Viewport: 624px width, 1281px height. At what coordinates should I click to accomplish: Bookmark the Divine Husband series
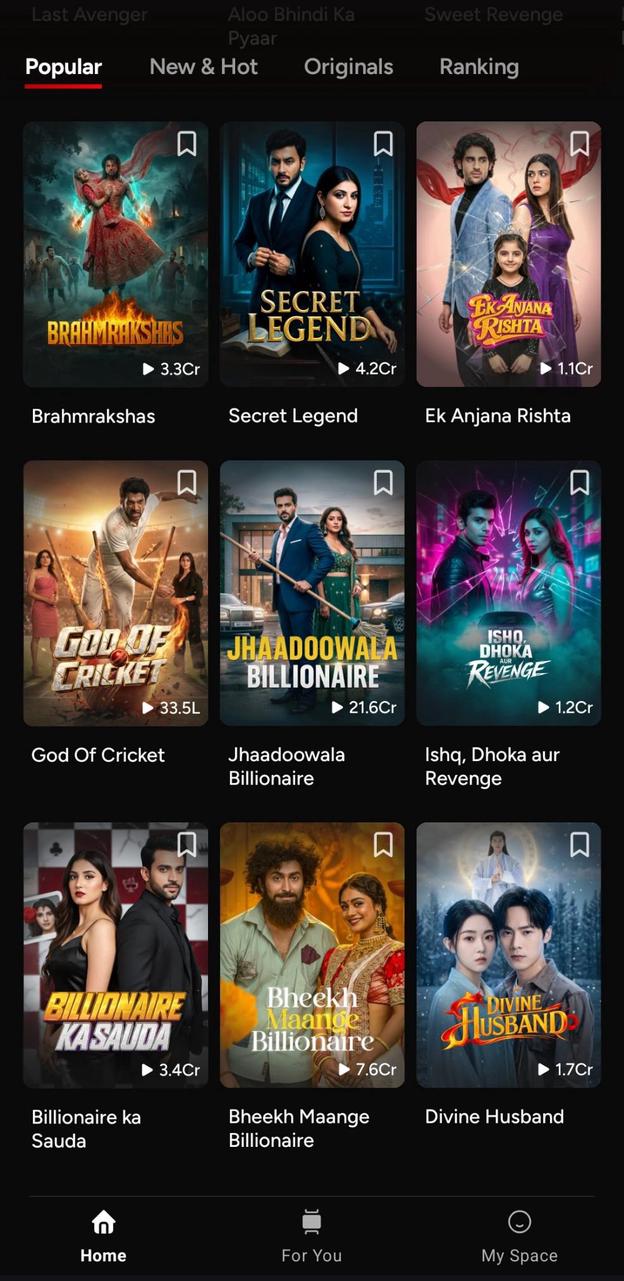click(x=579, y=845)
